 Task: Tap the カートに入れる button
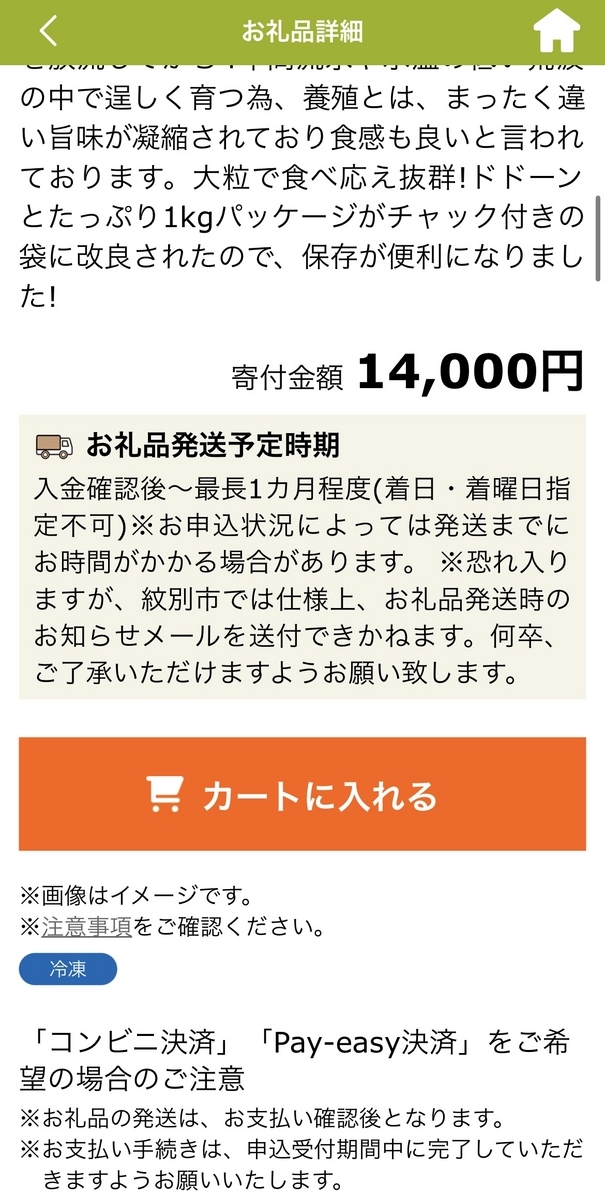[302, 795]
